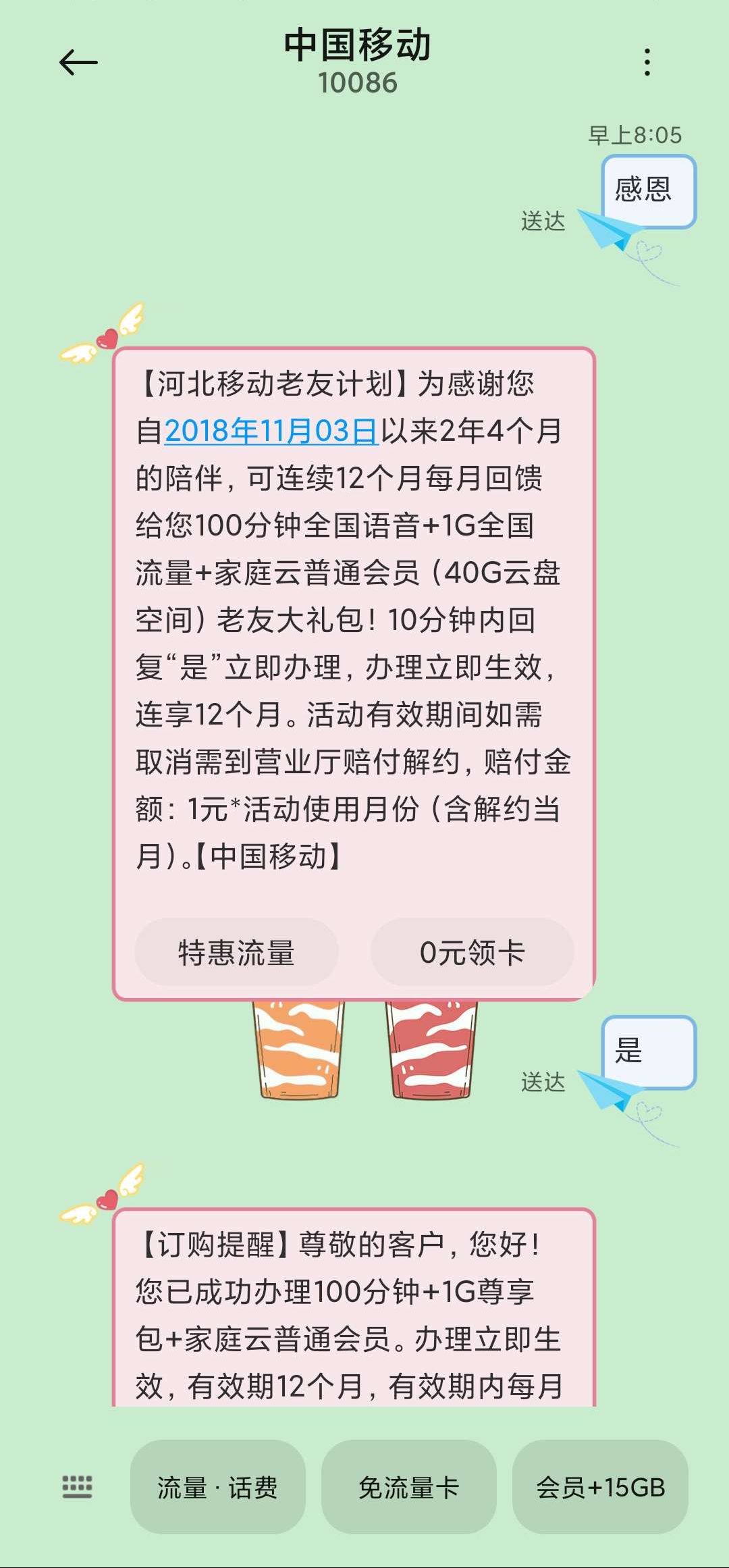729x1568 pixels.
Task: Go back from the 中国移动 conversation
Action: point(78,63)
